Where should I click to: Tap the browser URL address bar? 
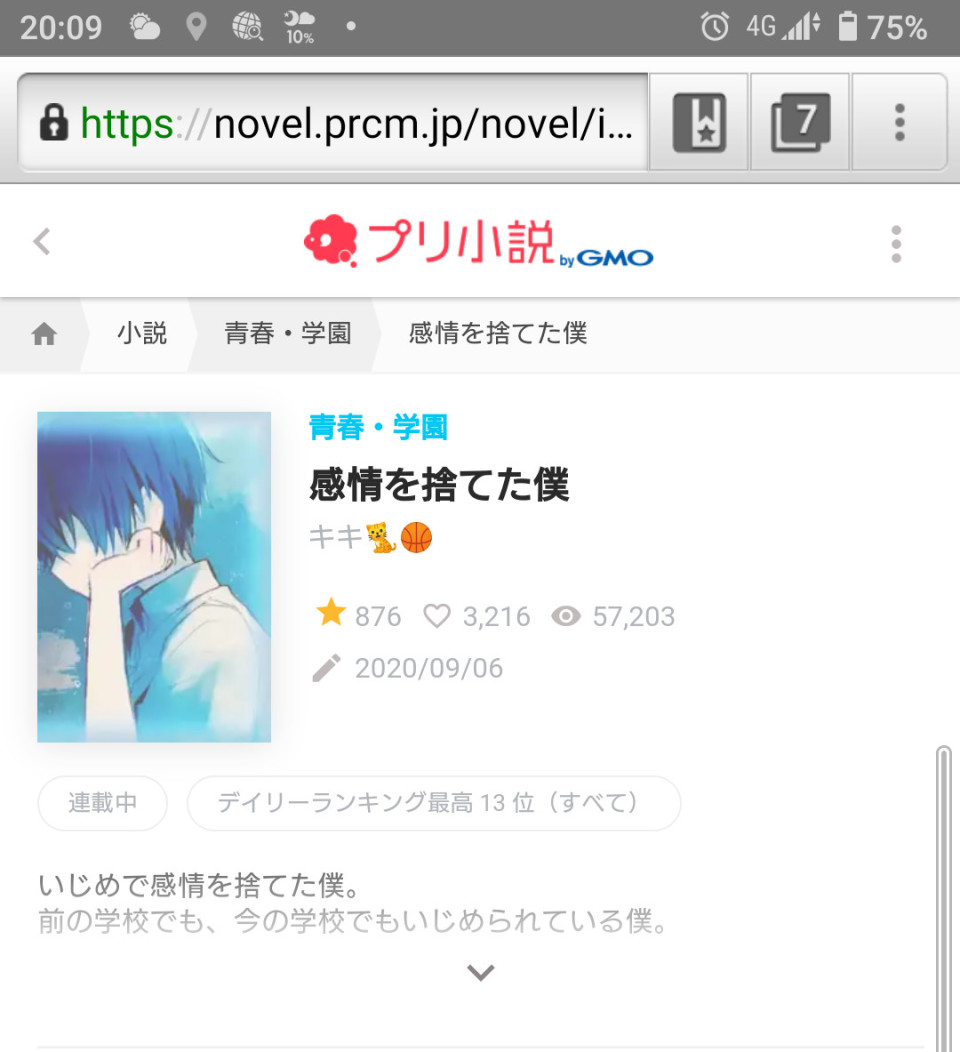[x=335, y=123]
